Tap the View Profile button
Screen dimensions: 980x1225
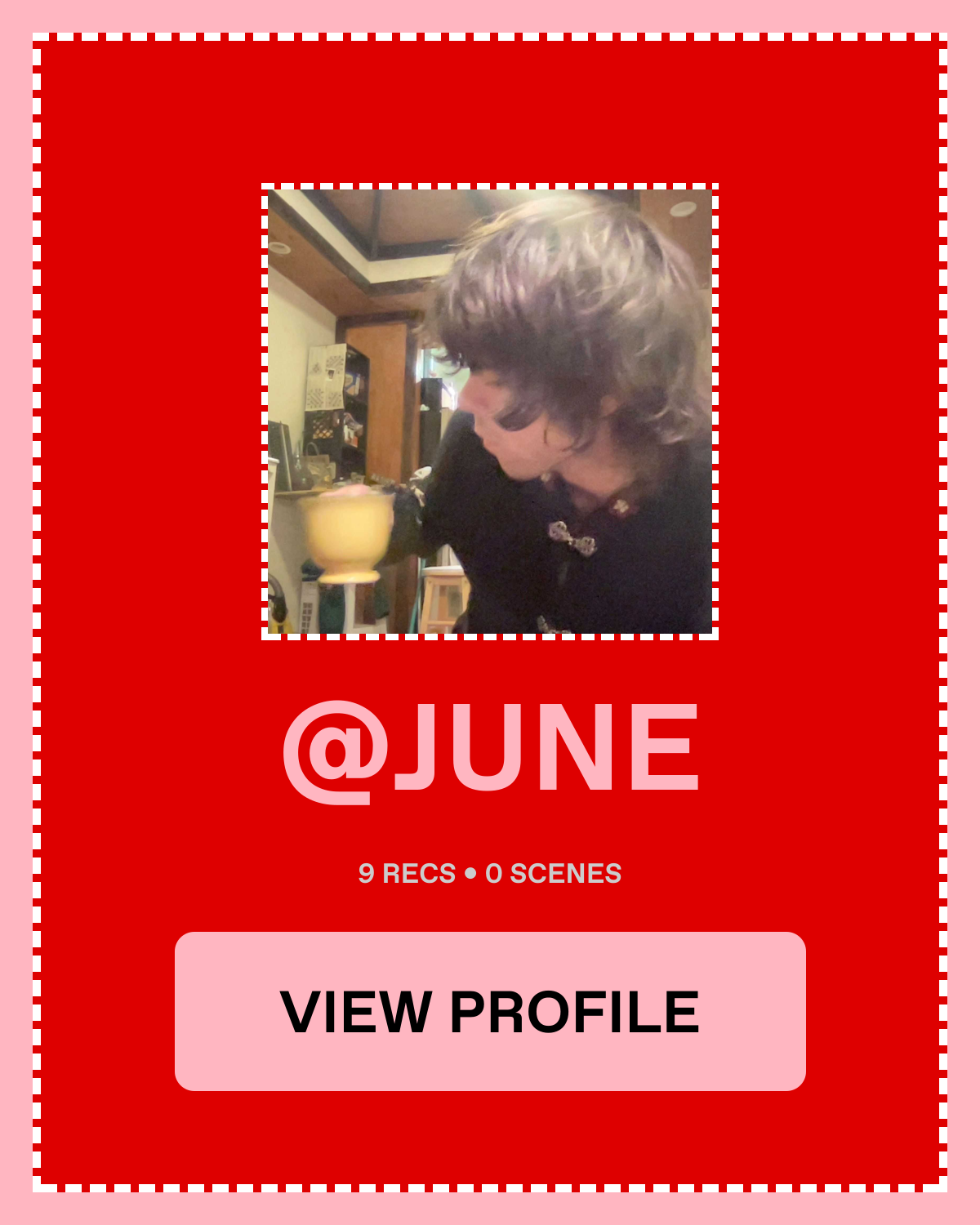[490, 1011]
